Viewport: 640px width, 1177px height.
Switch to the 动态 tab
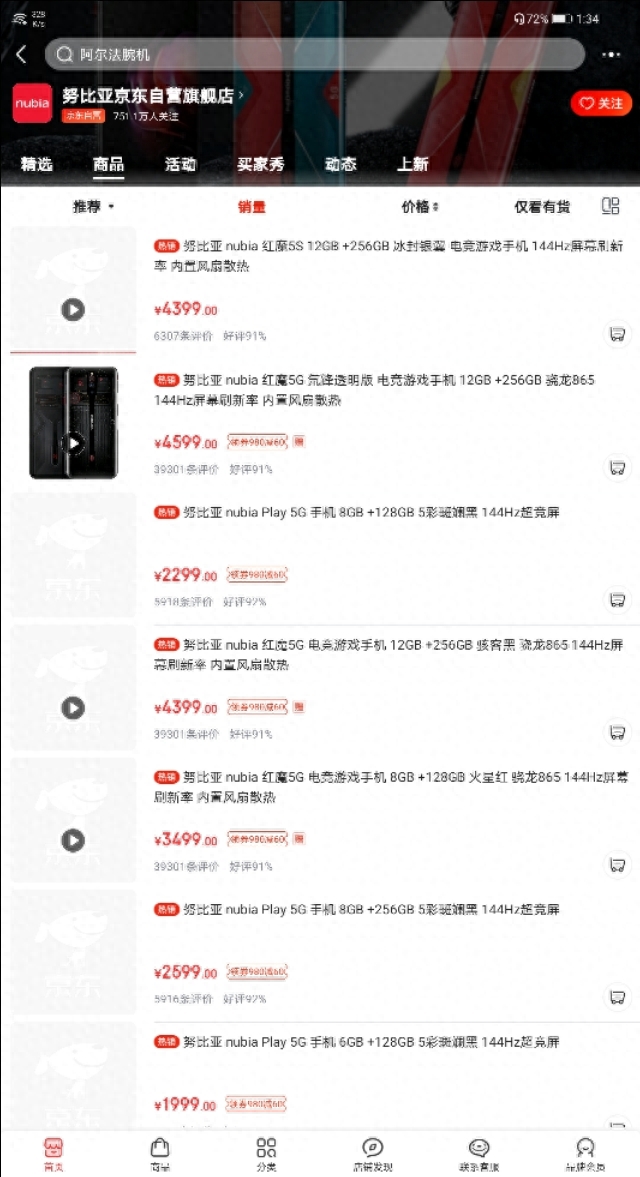340,164
